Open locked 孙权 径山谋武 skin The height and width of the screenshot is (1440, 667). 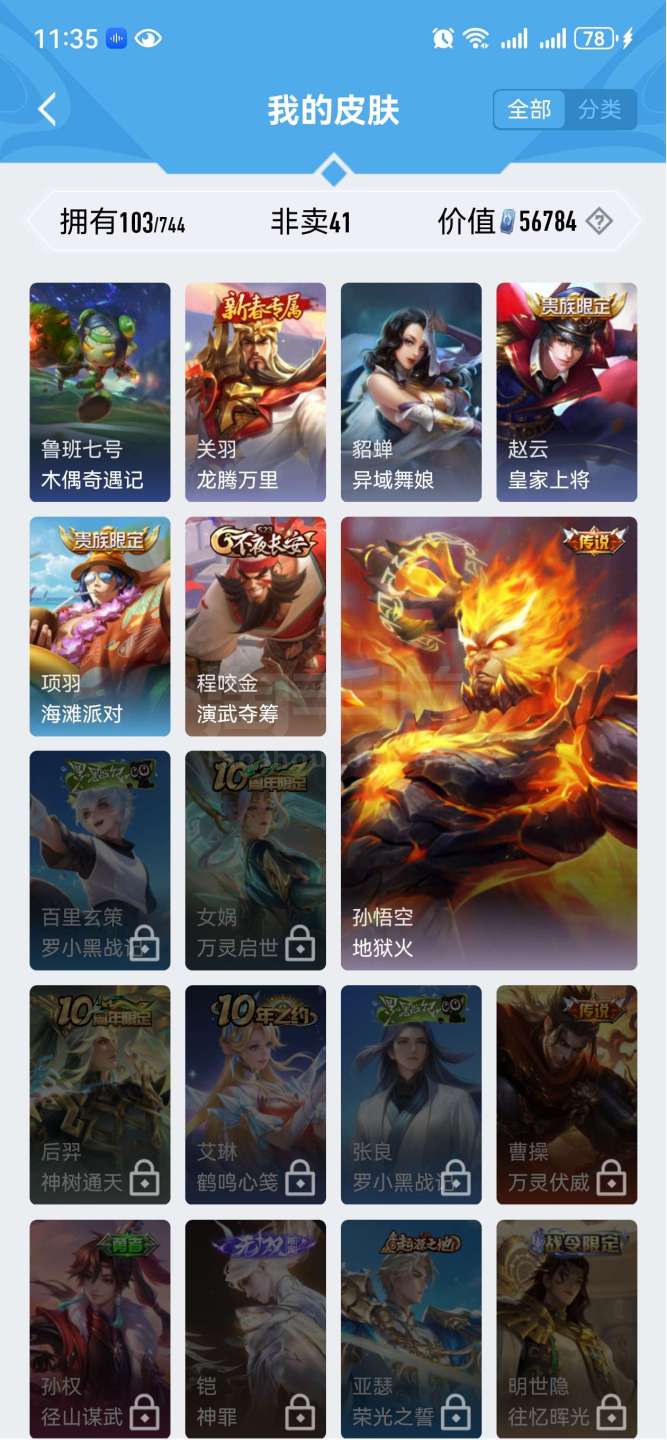click(100, 1328)
